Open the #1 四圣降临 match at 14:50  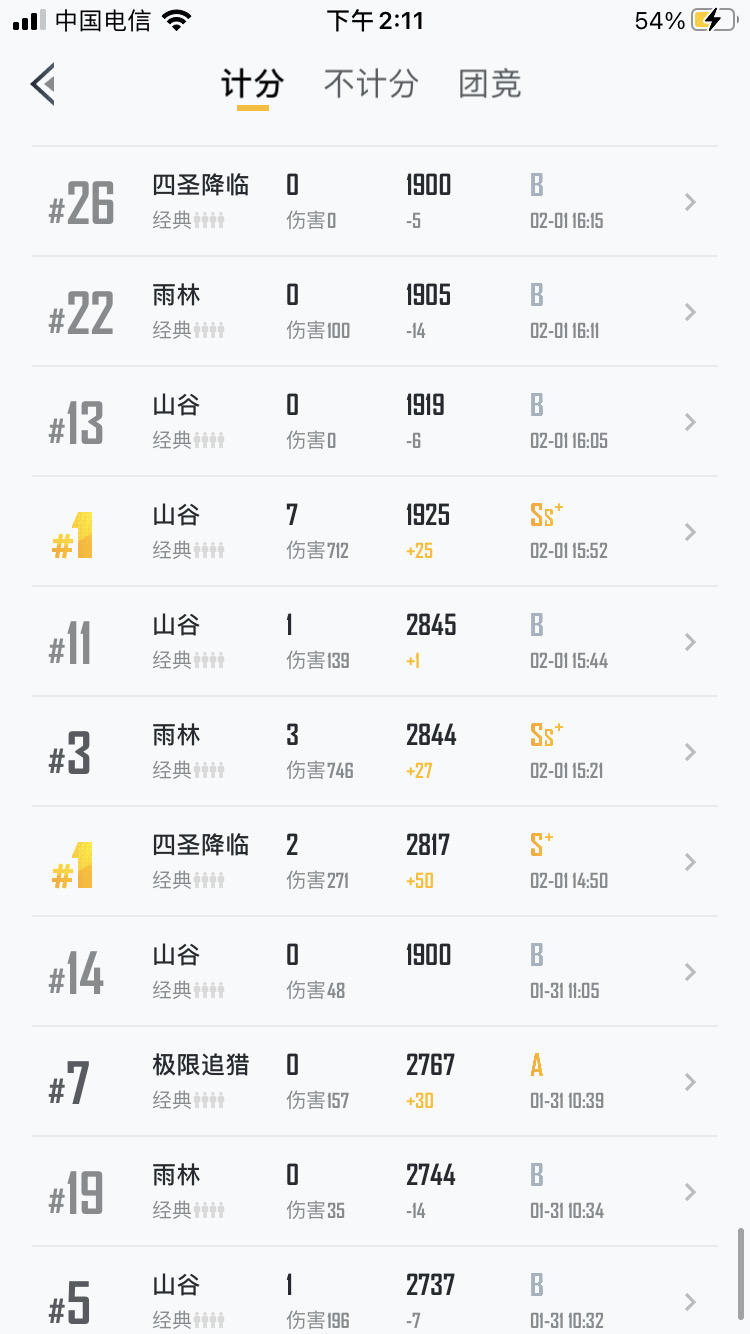click(x=374, y=862)
